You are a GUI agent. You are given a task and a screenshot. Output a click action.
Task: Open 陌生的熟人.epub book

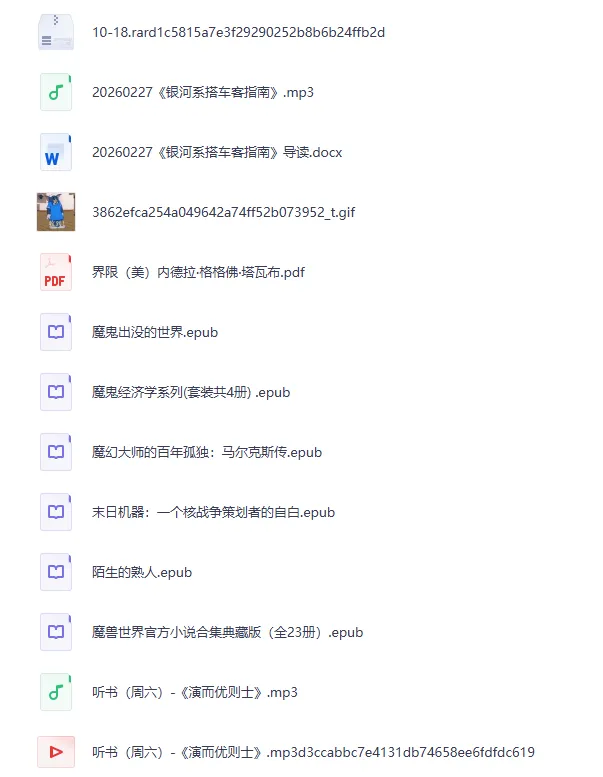142,572
